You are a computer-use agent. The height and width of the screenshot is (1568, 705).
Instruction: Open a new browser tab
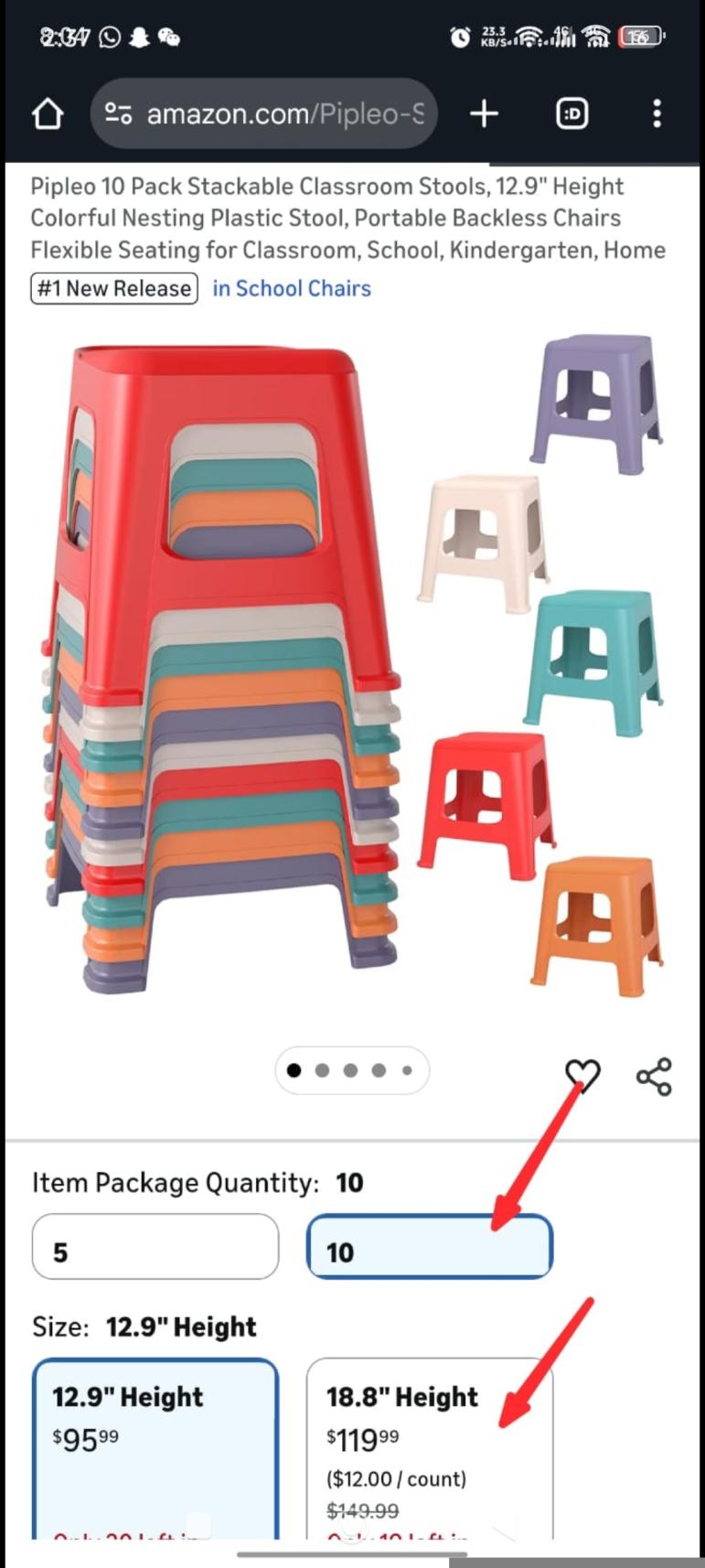click(x=484, y=114)
